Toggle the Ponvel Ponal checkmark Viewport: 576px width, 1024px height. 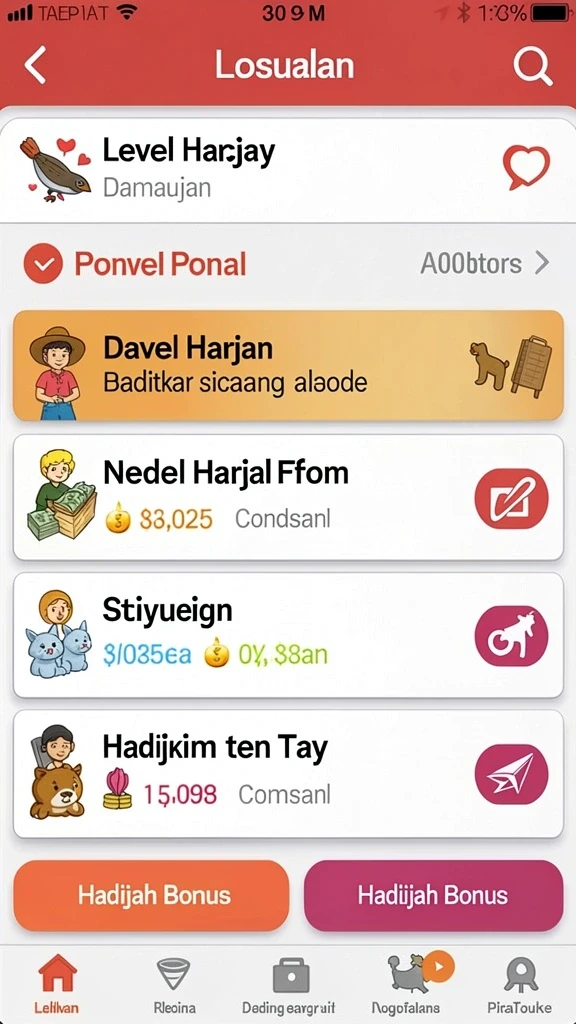tap(43, 264)
